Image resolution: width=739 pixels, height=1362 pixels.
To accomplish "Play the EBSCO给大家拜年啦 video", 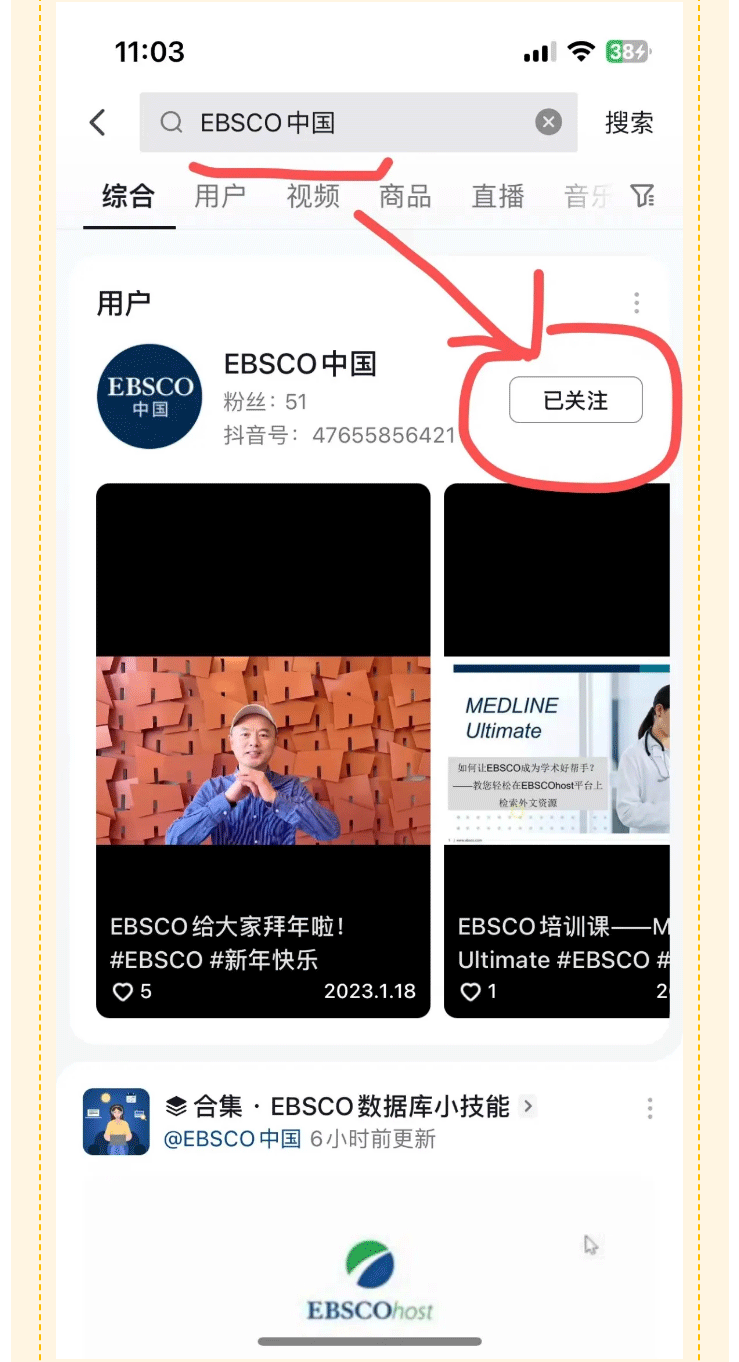I will (x=263, y=750).
